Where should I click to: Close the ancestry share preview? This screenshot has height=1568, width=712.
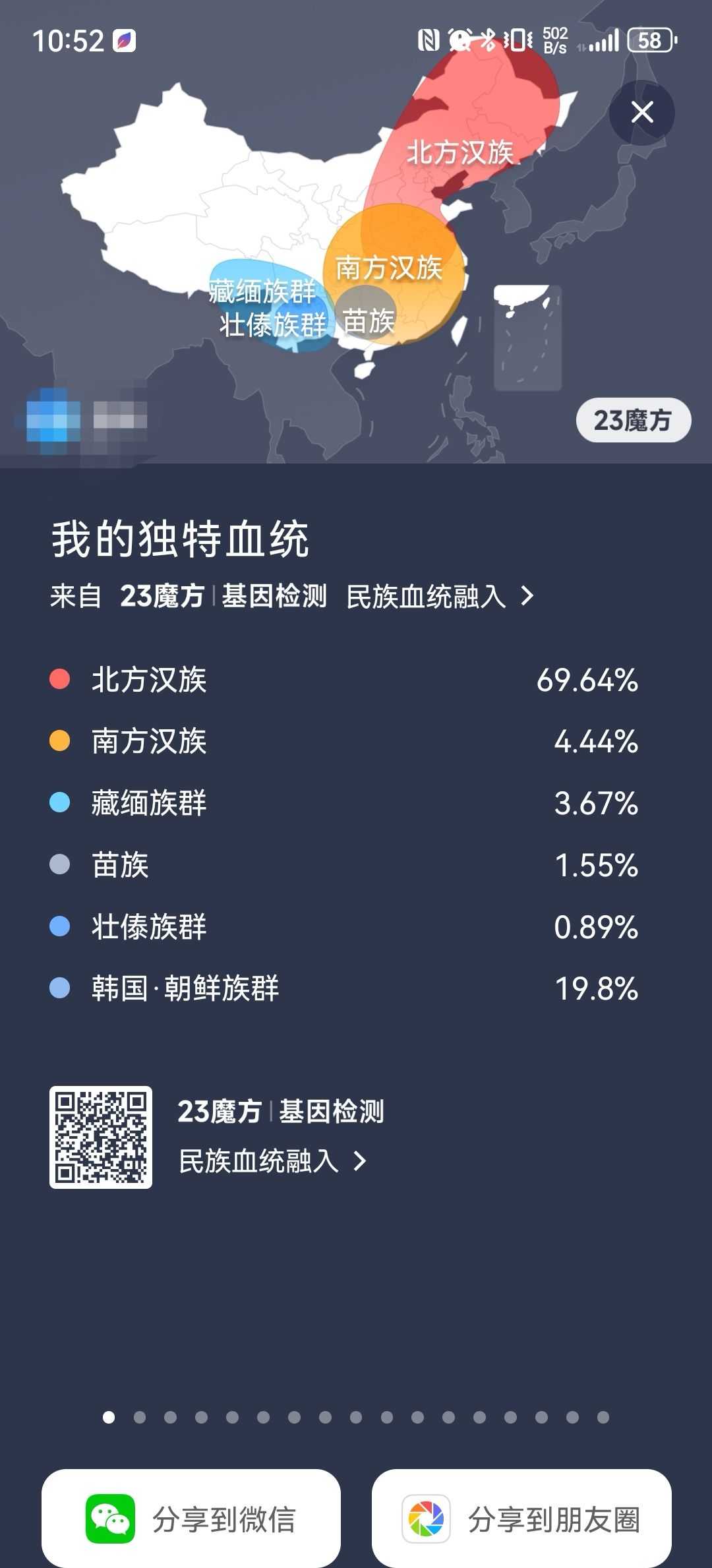pos(641,112)
